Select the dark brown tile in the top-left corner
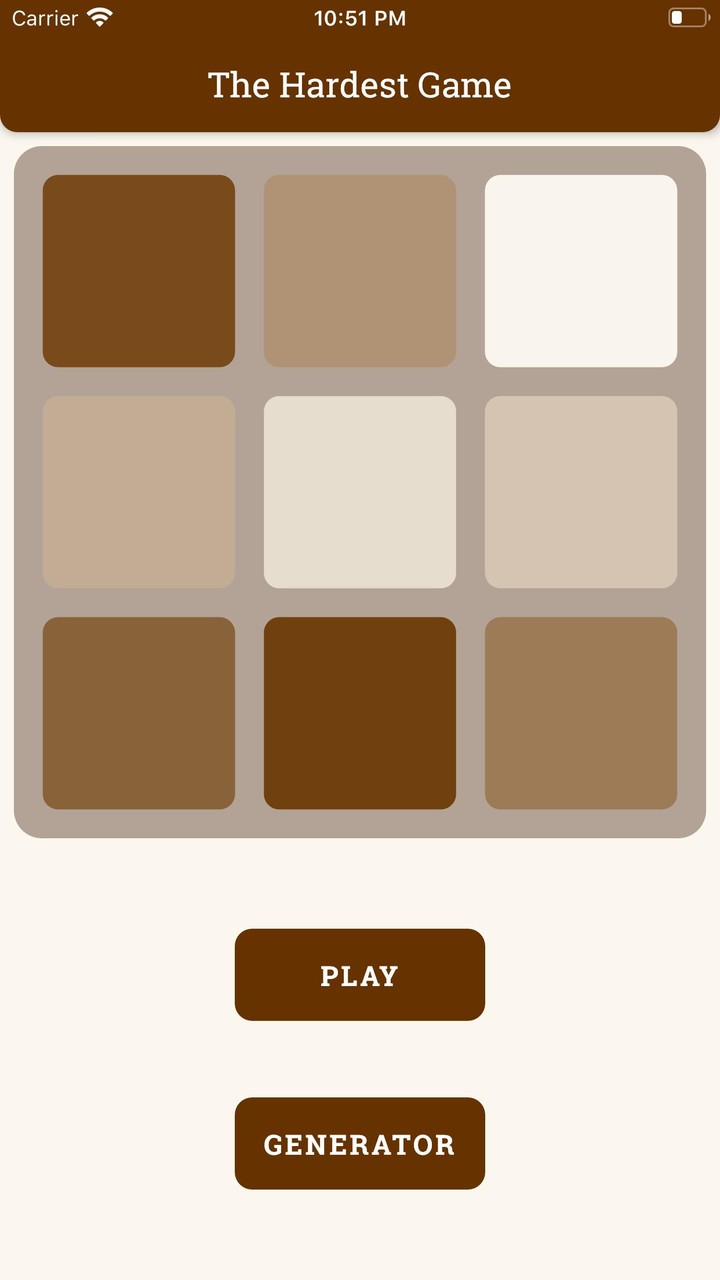This screenshot has height=1280, width=720. [x=138, y=271]
